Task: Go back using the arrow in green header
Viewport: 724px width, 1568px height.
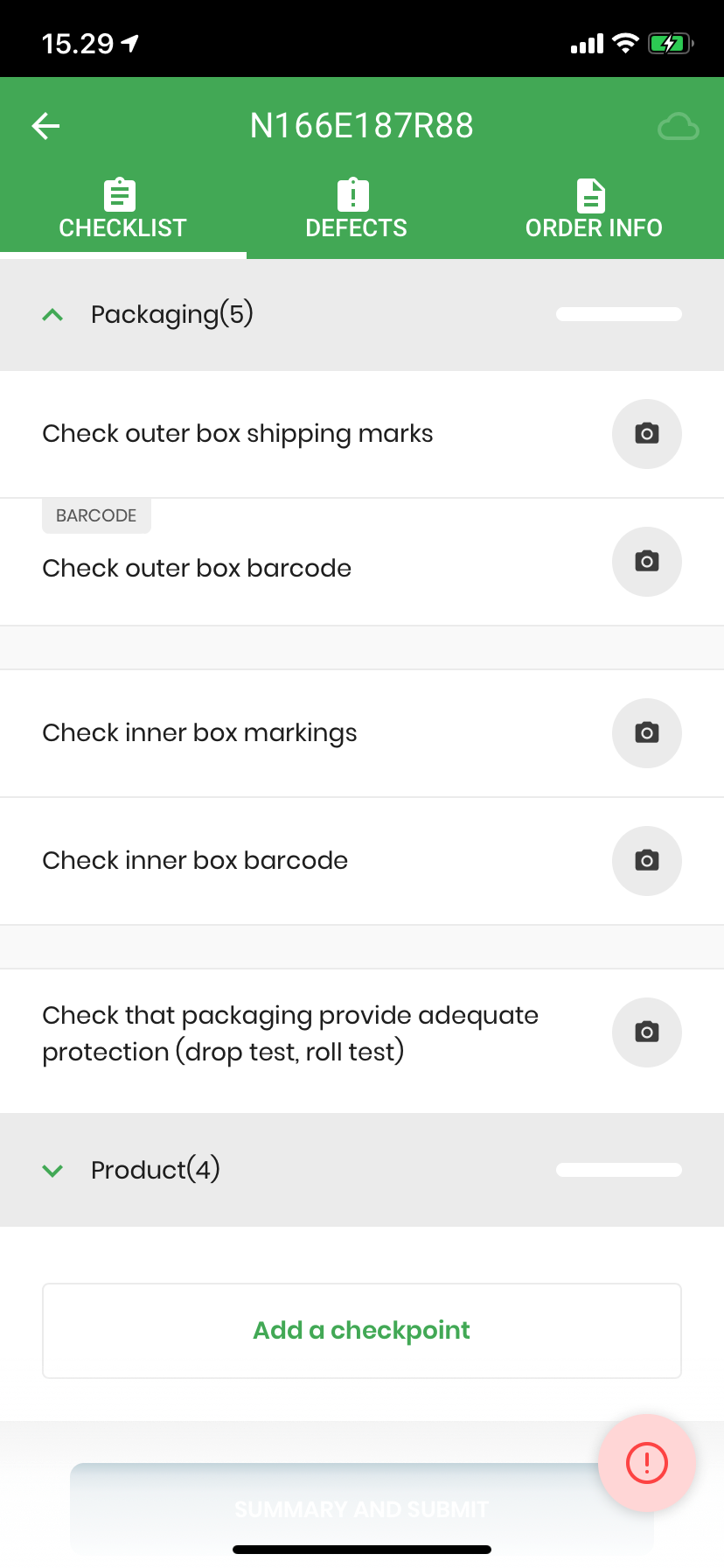Action: (x=45, y=126)
